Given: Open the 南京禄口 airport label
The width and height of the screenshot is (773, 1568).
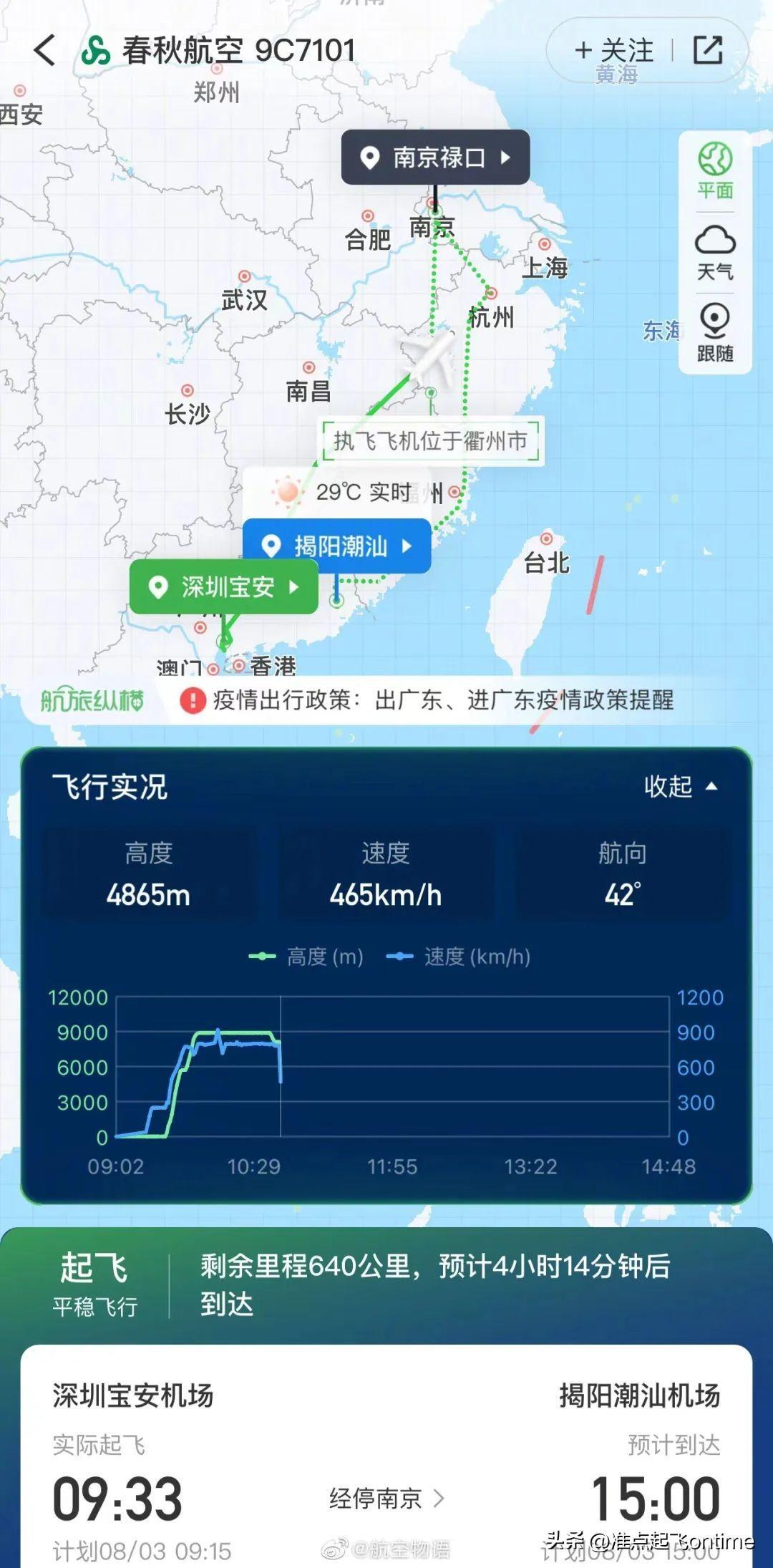Looking at the screenshot, I should pos(435,158).
